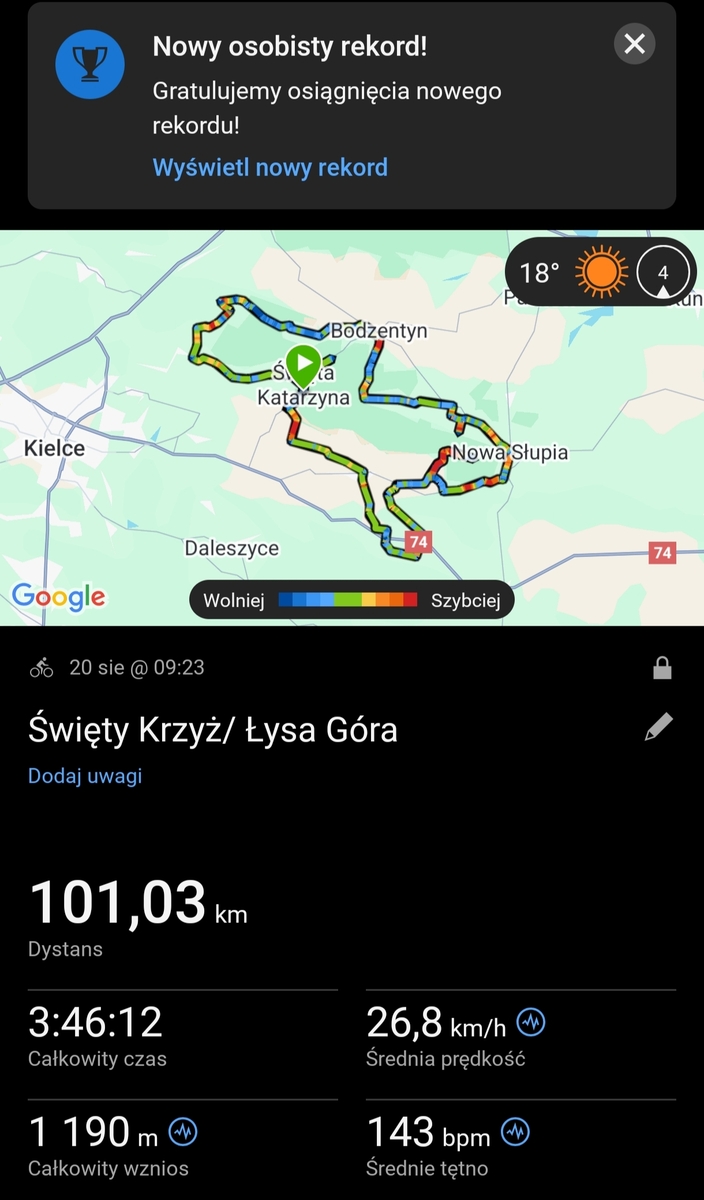The height and width of the screenshot is (1200, 704).
Task: Edit the activity name with the pencil icon
Action: point(659,727)
